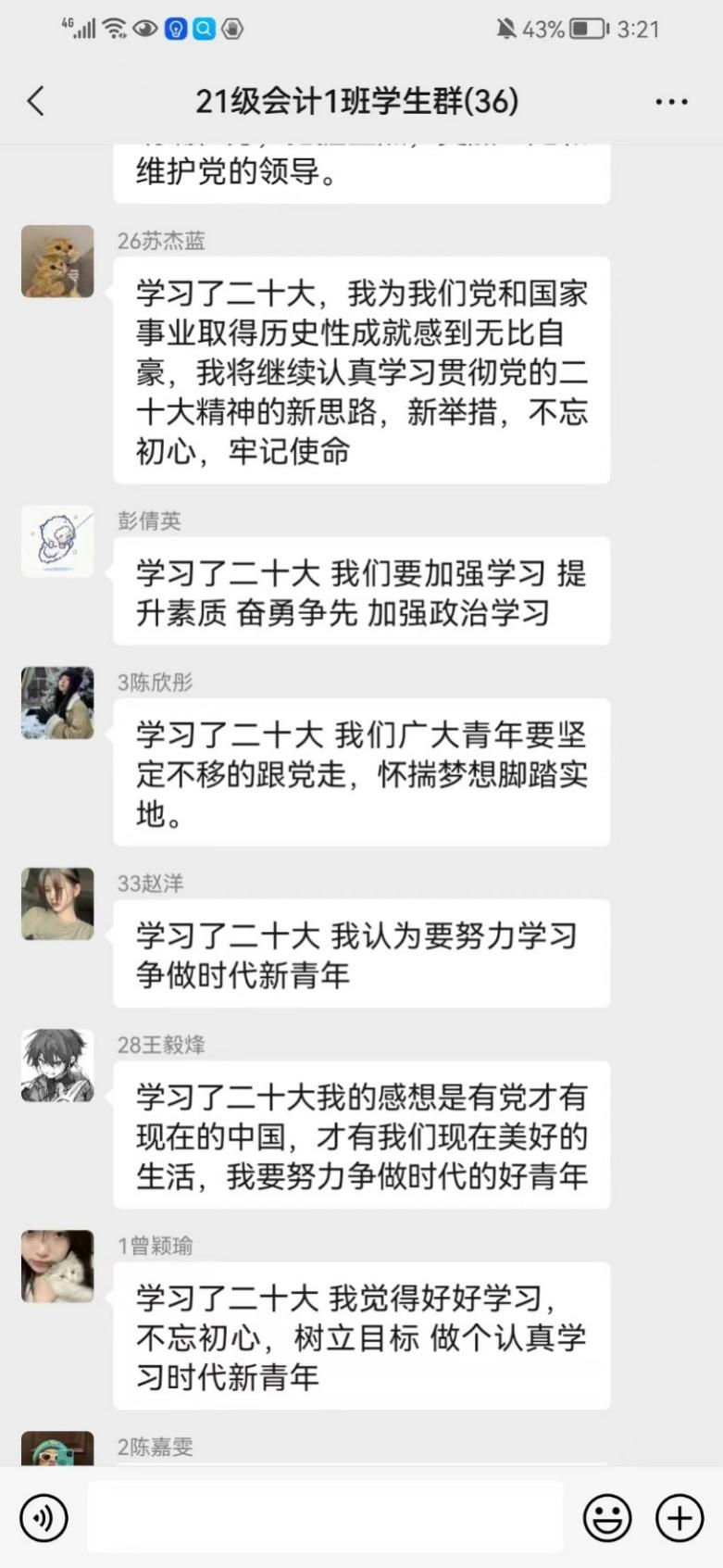View 1曾颖瑜's profile avatar
Viewport: 723px width, 1568px height.
pos(57,1266)
